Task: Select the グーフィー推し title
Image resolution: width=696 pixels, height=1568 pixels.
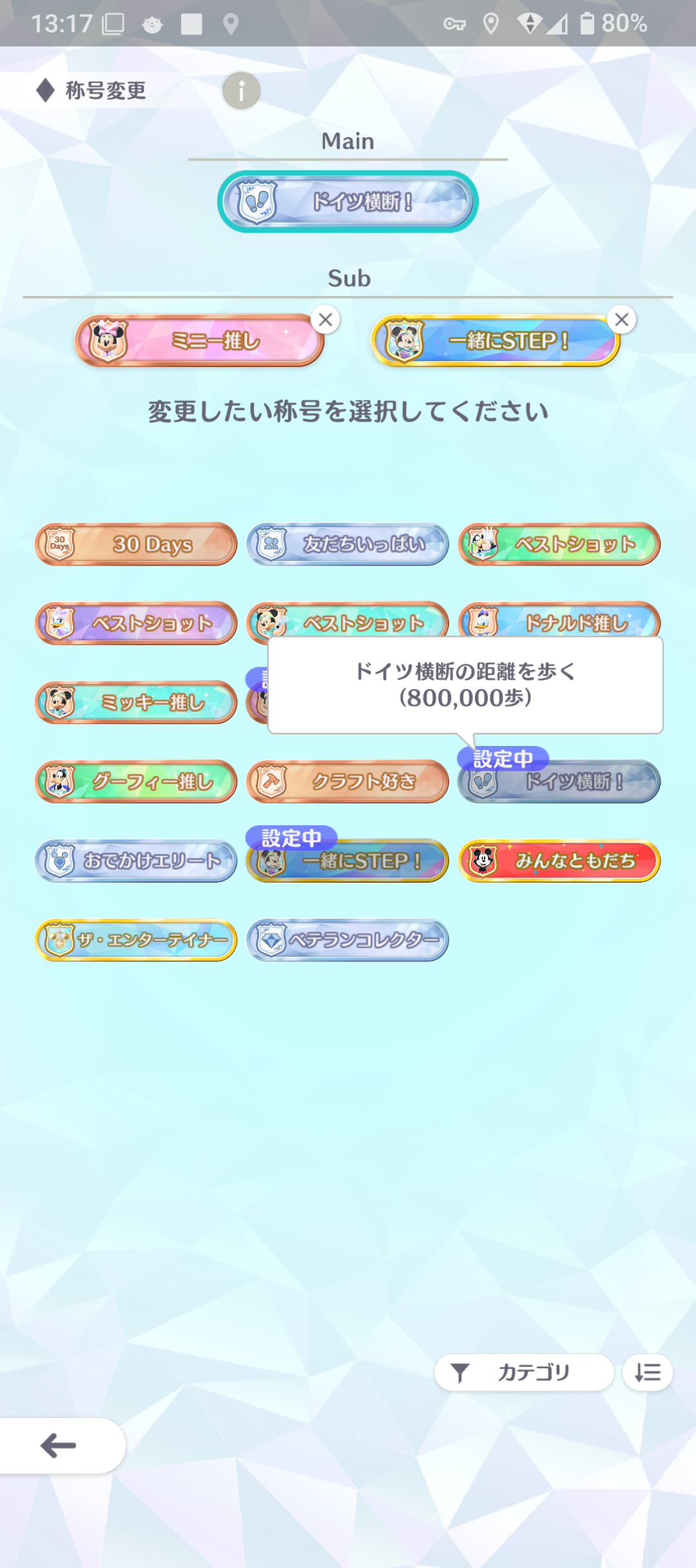Action: pos(136,781)
